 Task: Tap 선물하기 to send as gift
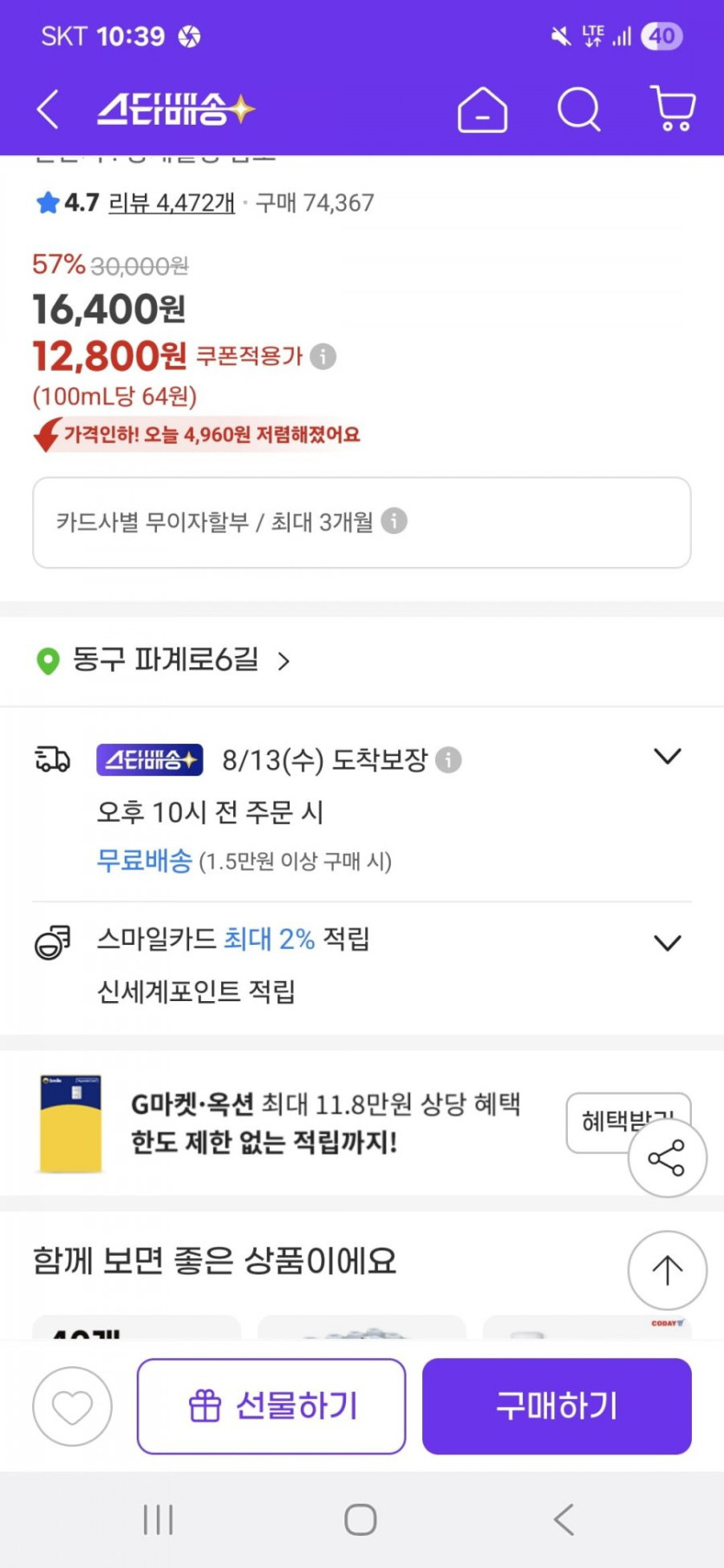pos(271,1406)
